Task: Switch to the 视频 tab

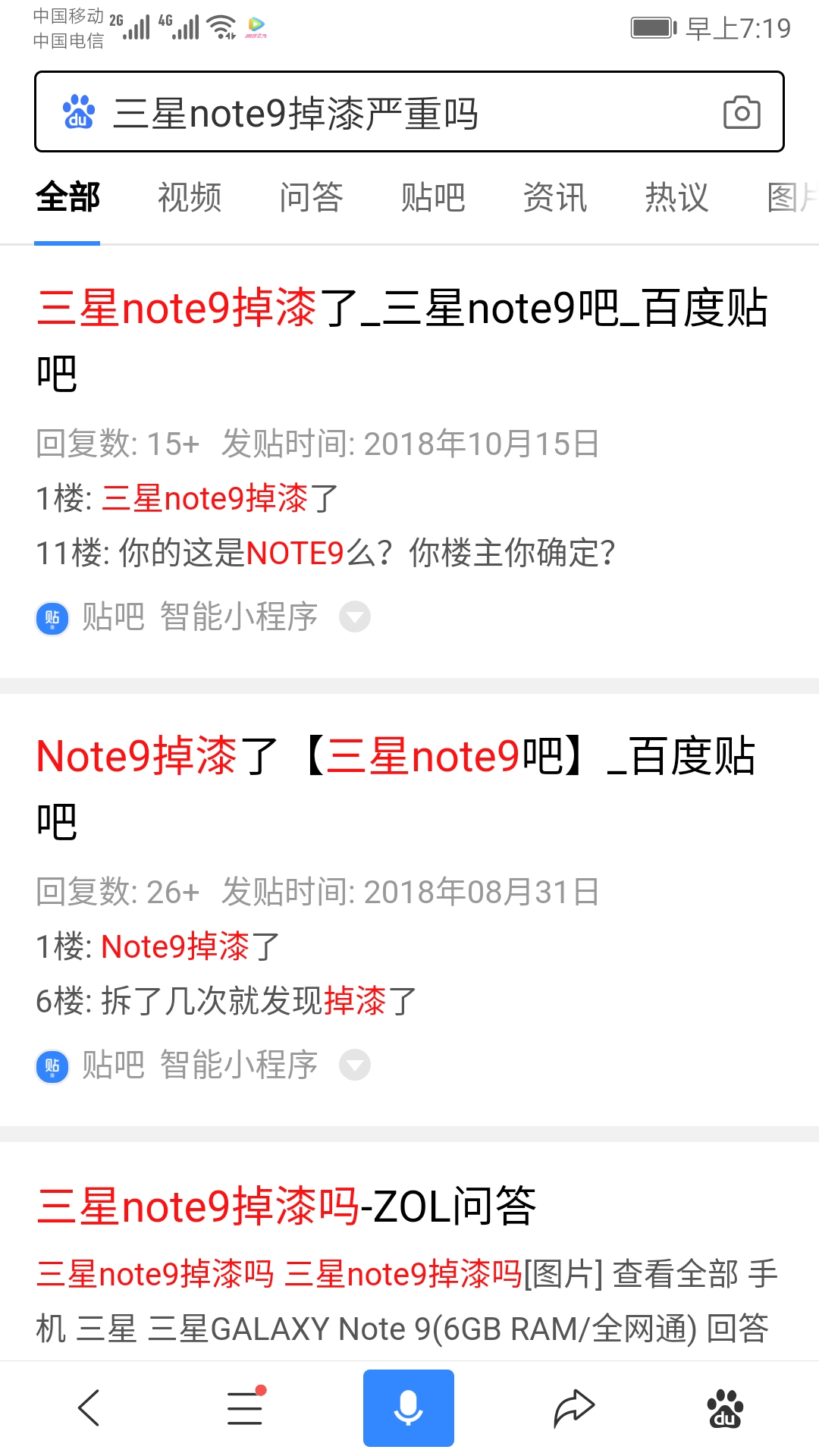Action: (x=189, y=197)
